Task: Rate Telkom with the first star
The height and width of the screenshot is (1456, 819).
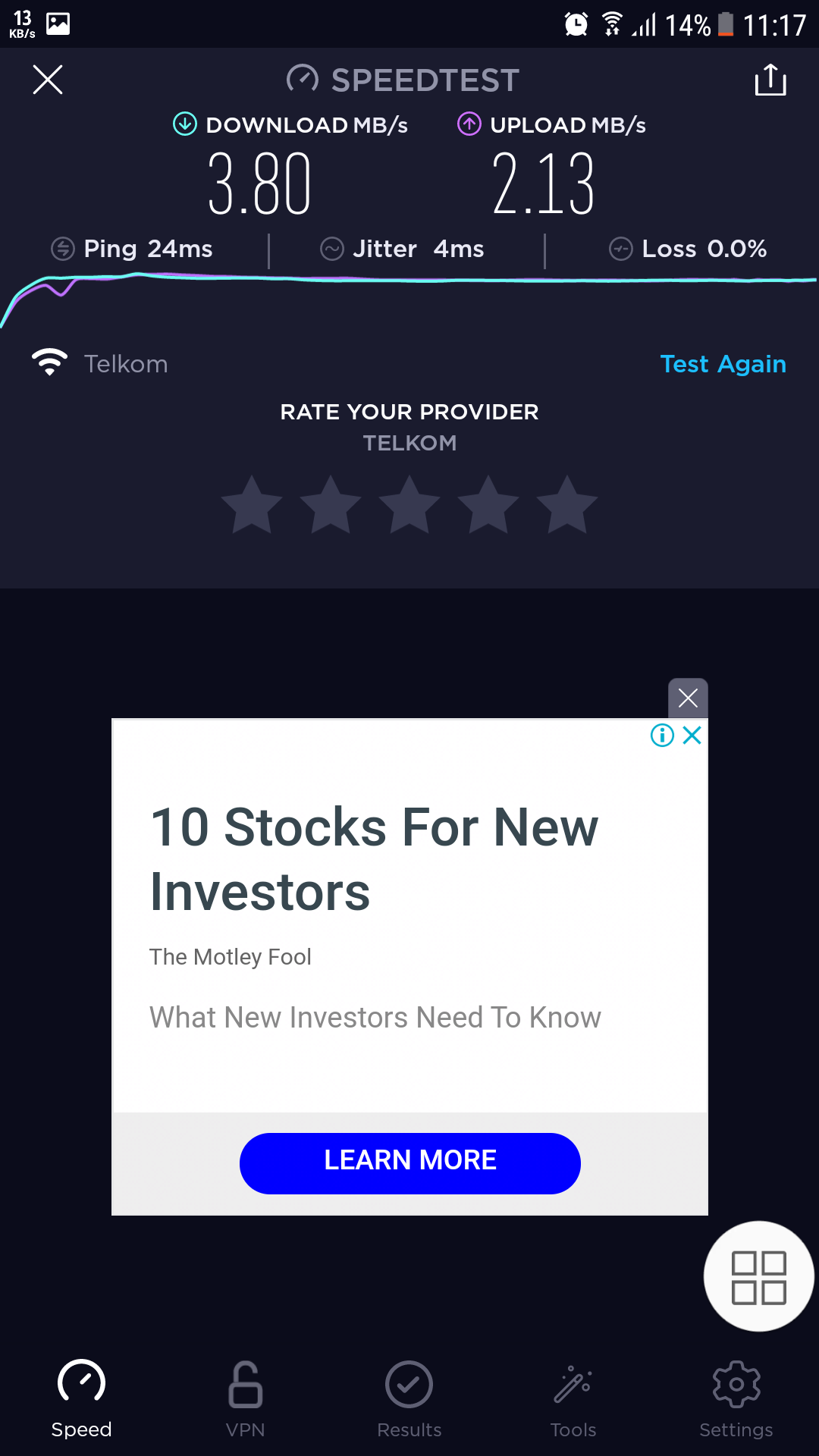Action: click(252, 505)
